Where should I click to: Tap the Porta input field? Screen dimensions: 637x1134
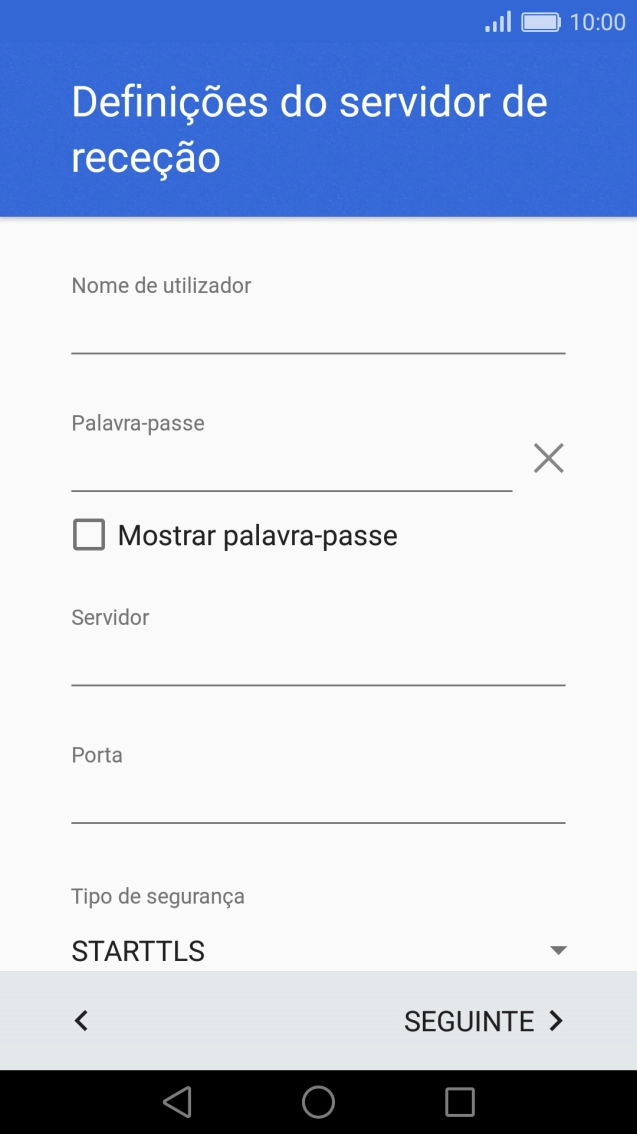318,800
